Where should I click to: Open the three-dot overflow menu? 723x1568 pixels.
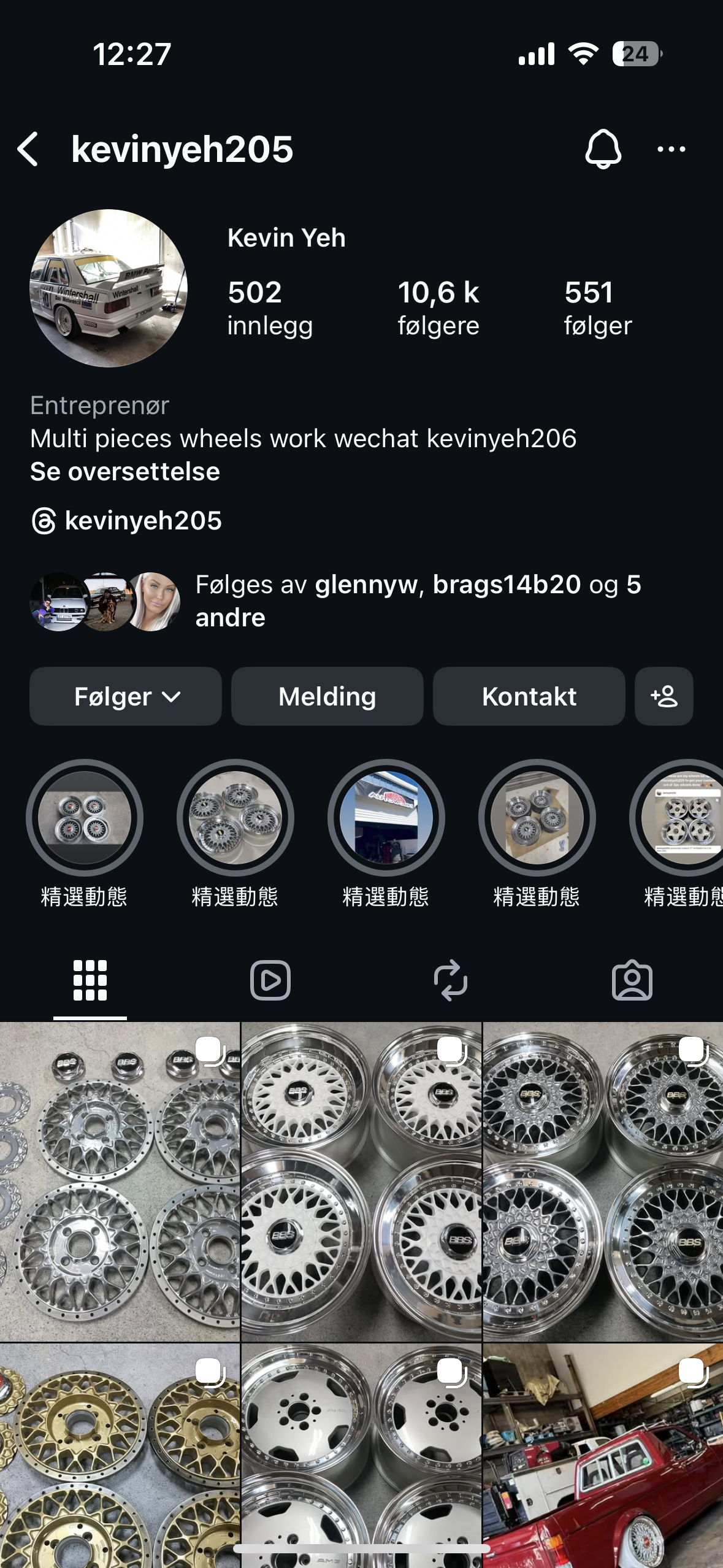(x=671, y=149)
